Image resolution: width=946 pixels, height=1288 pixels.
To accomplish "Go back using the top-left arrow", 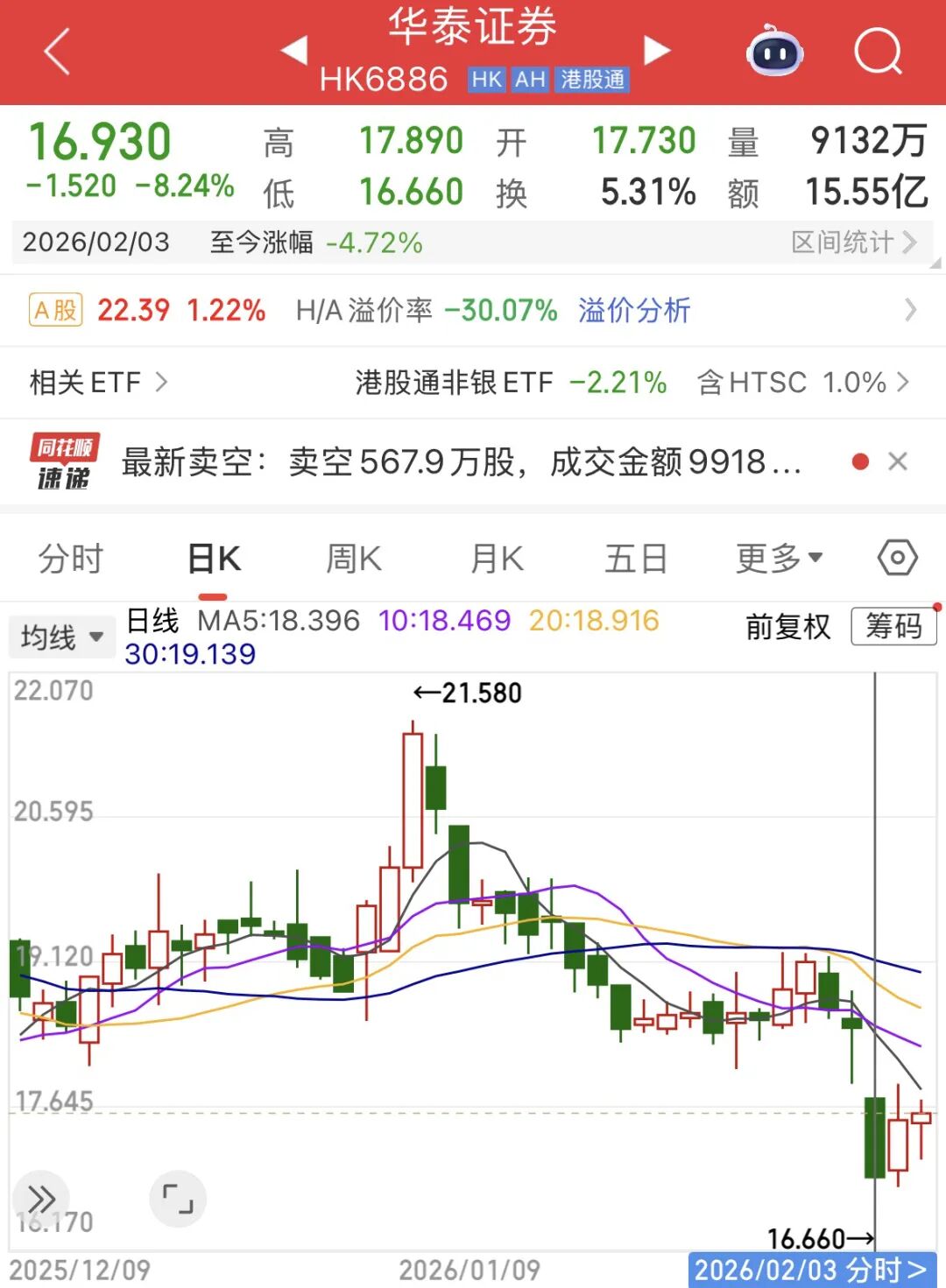I will click(x=58, y=52).
